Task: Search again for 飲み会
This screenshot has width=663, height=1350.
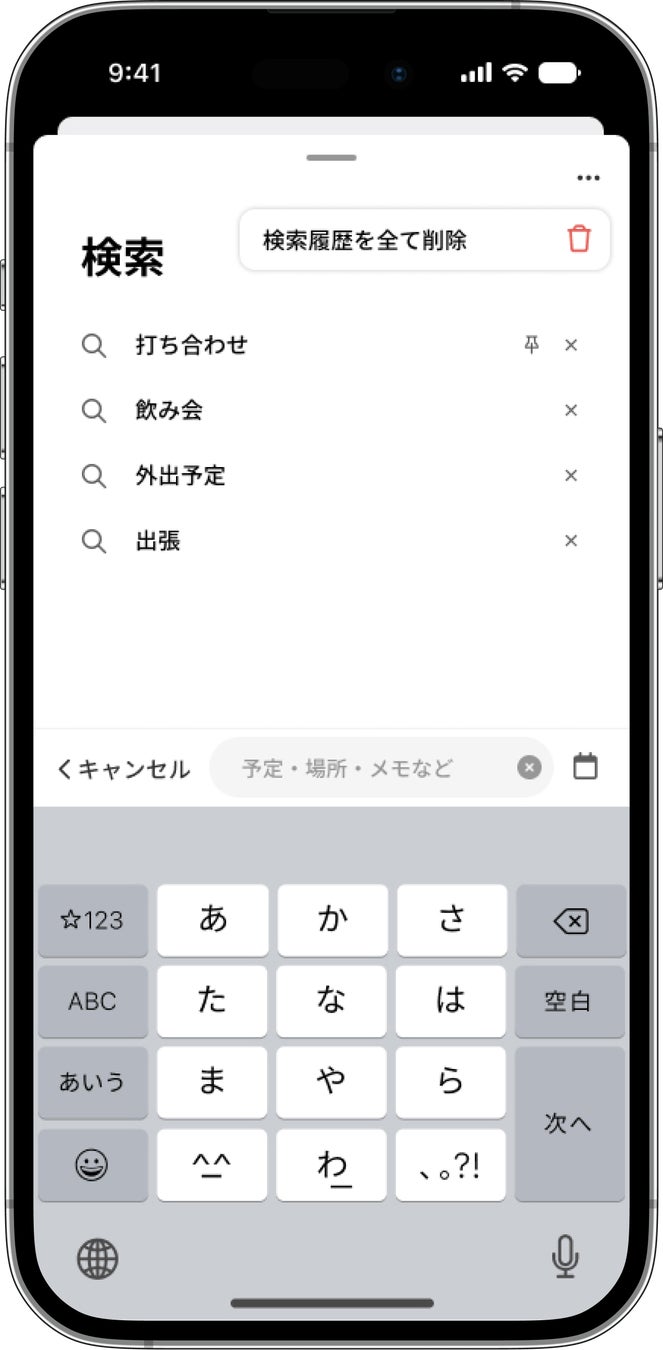Action: [x=170, y=410]
